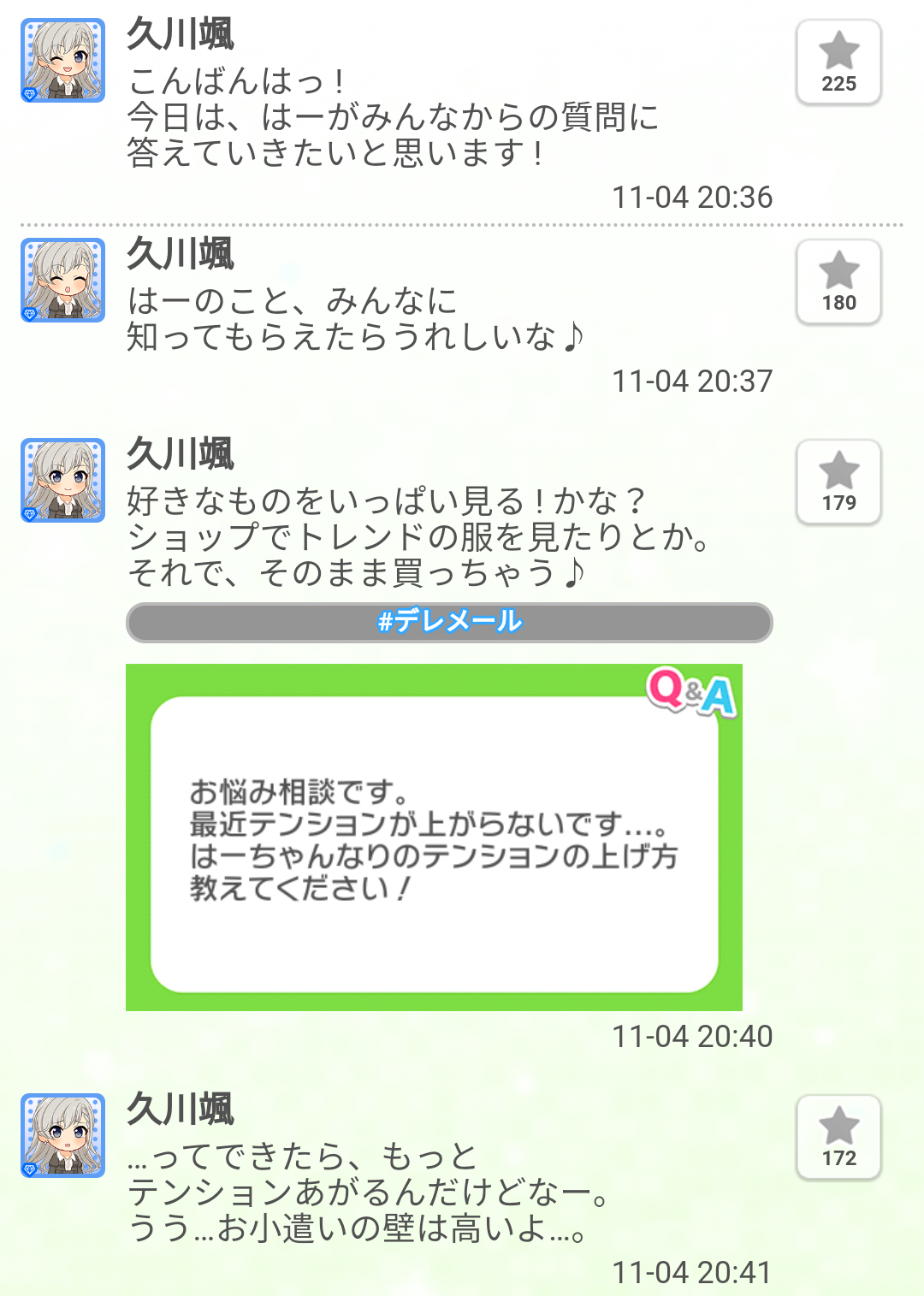The width and height of the screenshot is (924, 1296).
Task: Open the green Q&A question image
Action: pos(434,837)
